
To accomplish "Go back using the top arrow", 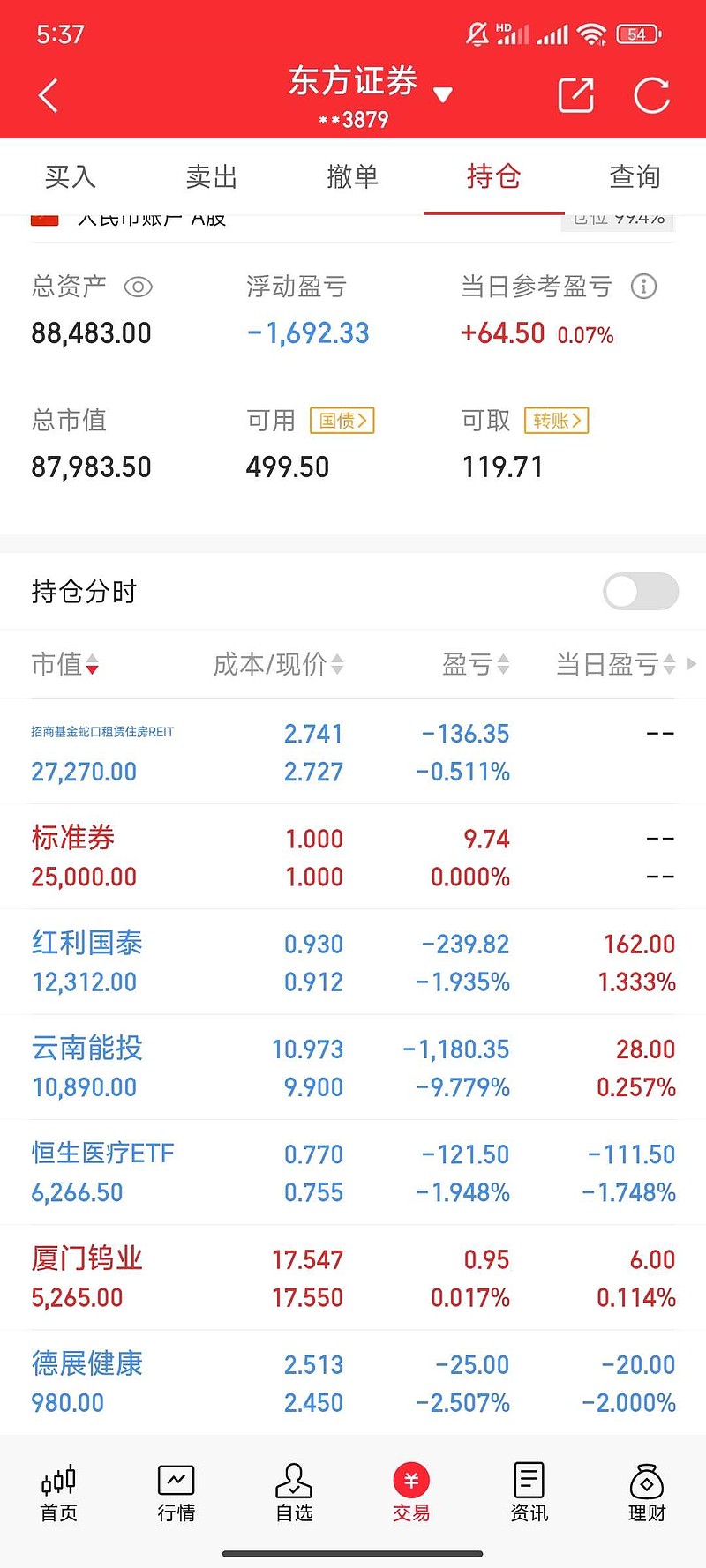I will [49, 95].
